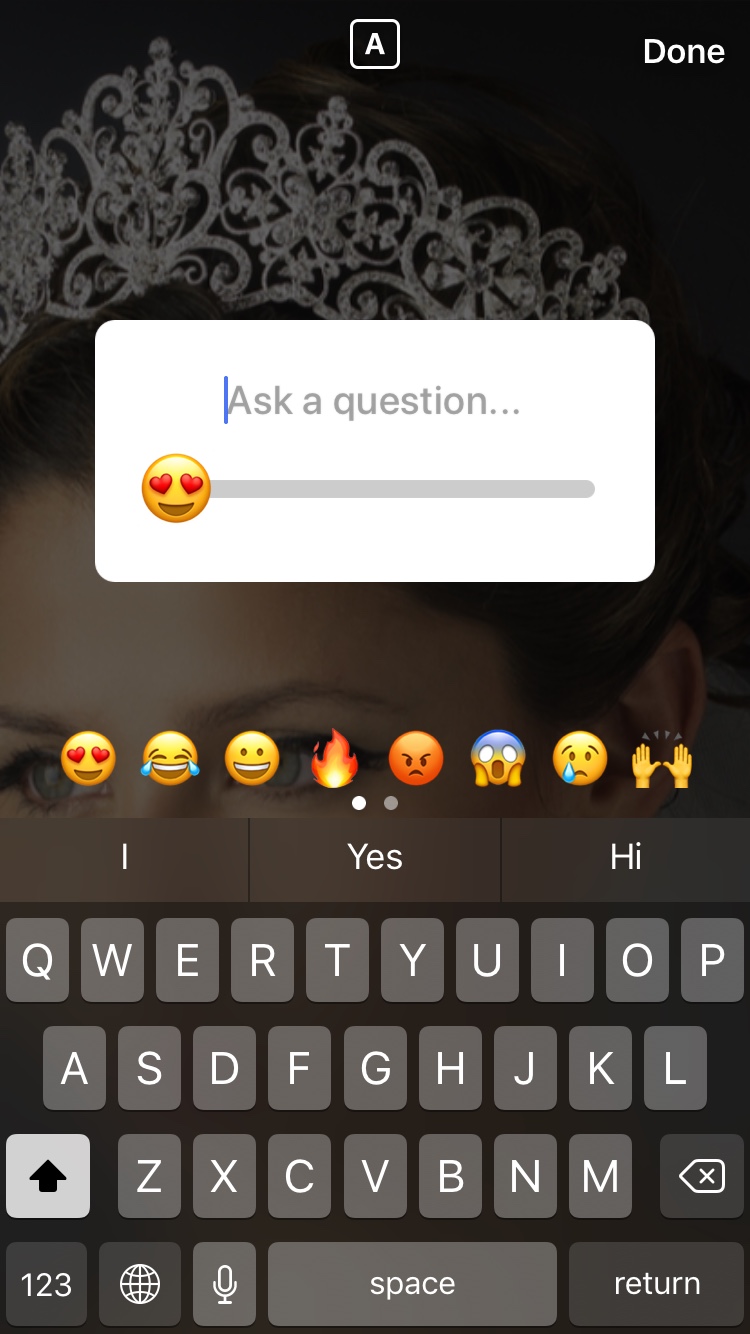Switch keyboard language with the globe key
This screenshot has width=750, height=1334.
coord(140,1284)
